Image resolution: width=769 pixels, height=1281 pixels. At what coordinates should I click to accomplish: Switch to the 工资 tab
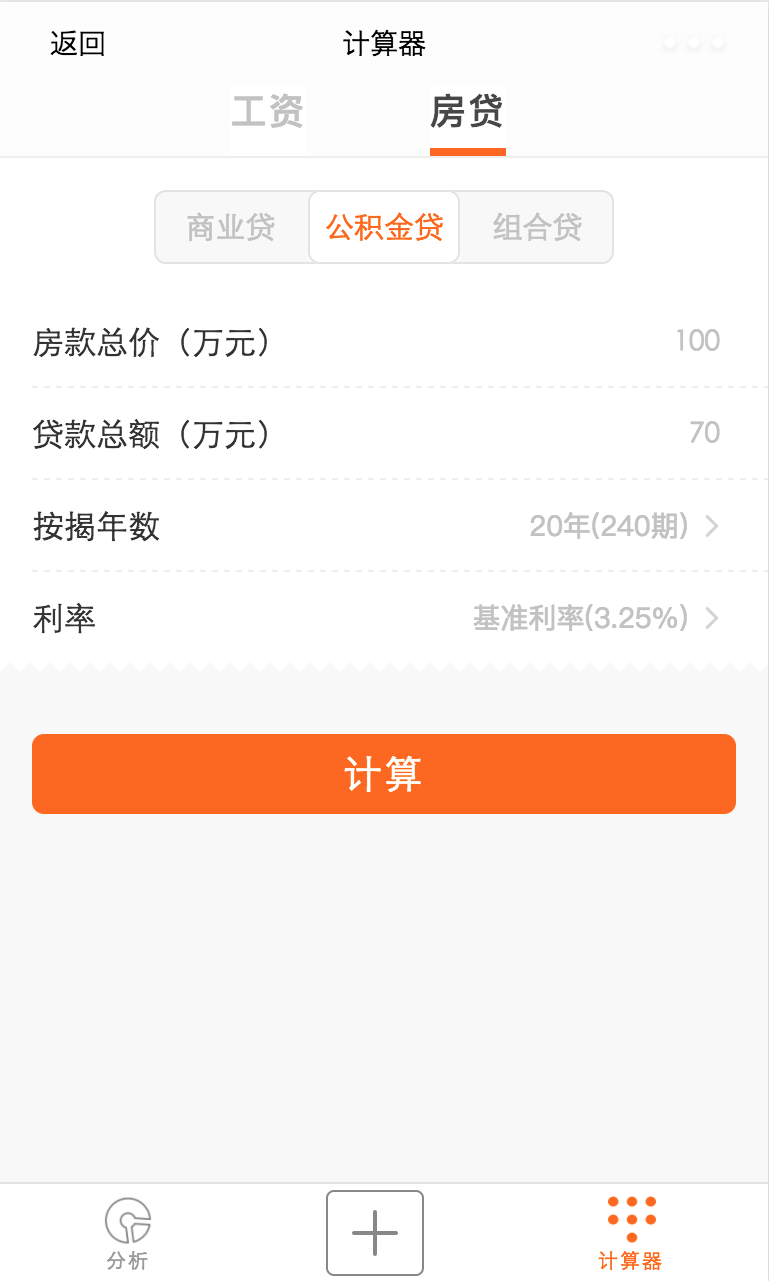267,112
